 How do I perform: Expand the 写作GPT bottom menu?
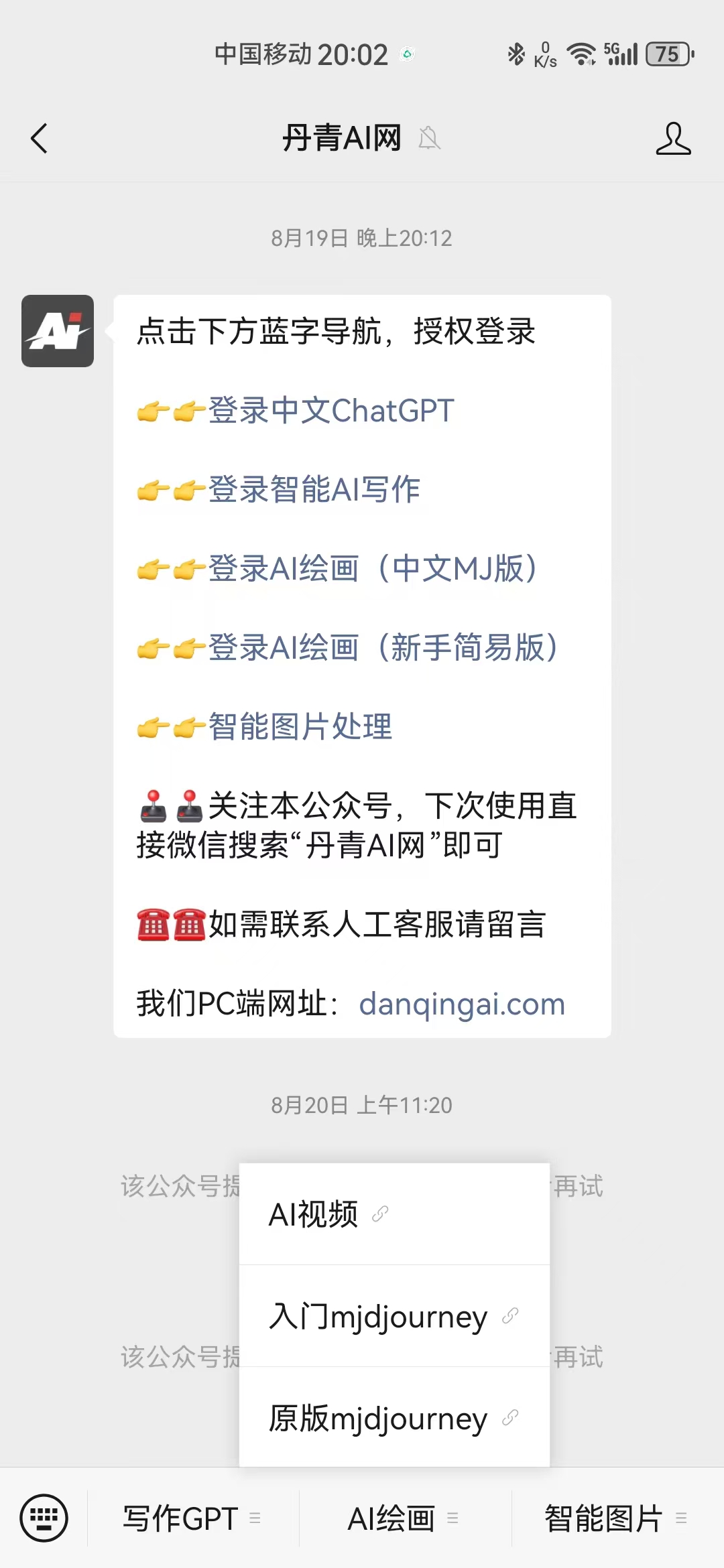(192, 1518)
